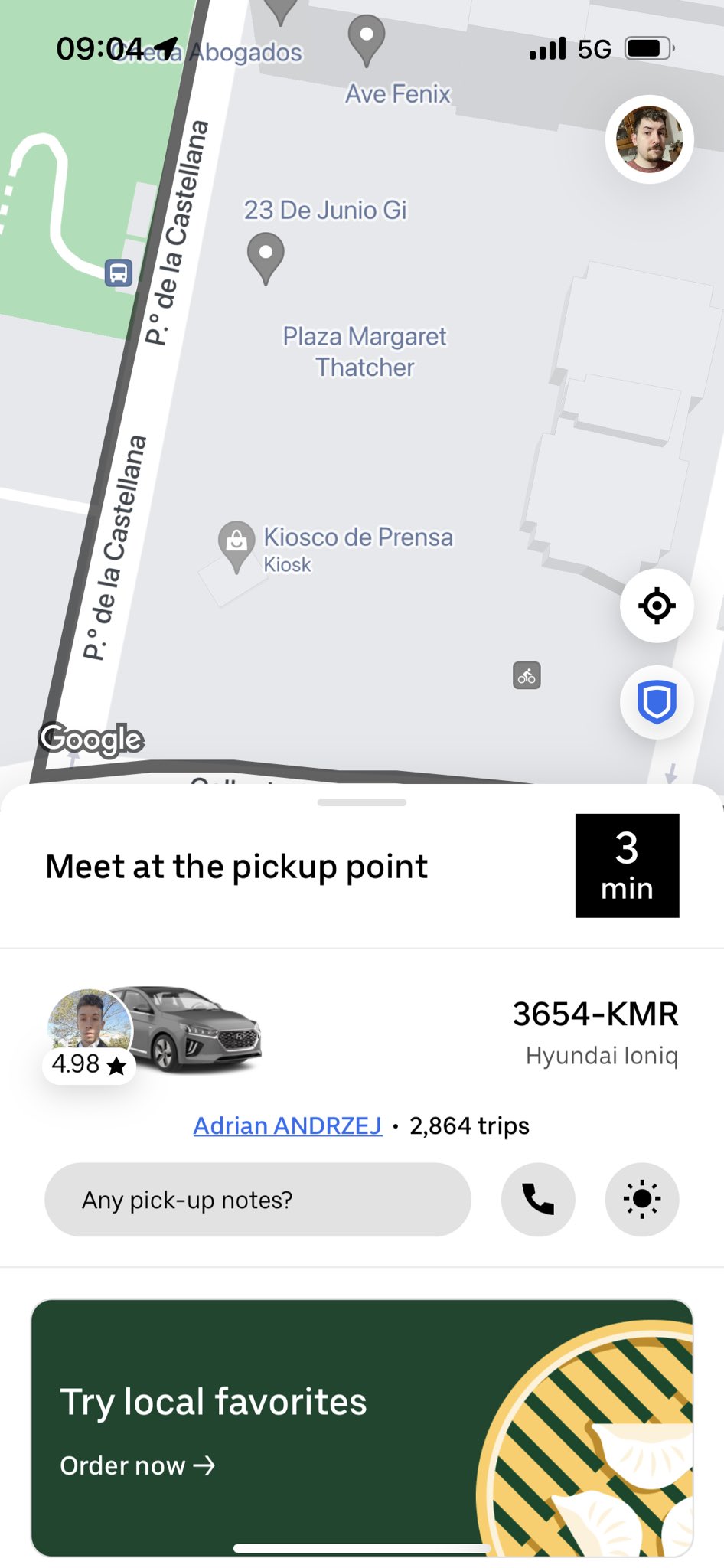Add a note in pick-up notes field
The image size is (724, 1568).
pyautogui.click(x=258, y=1199)
